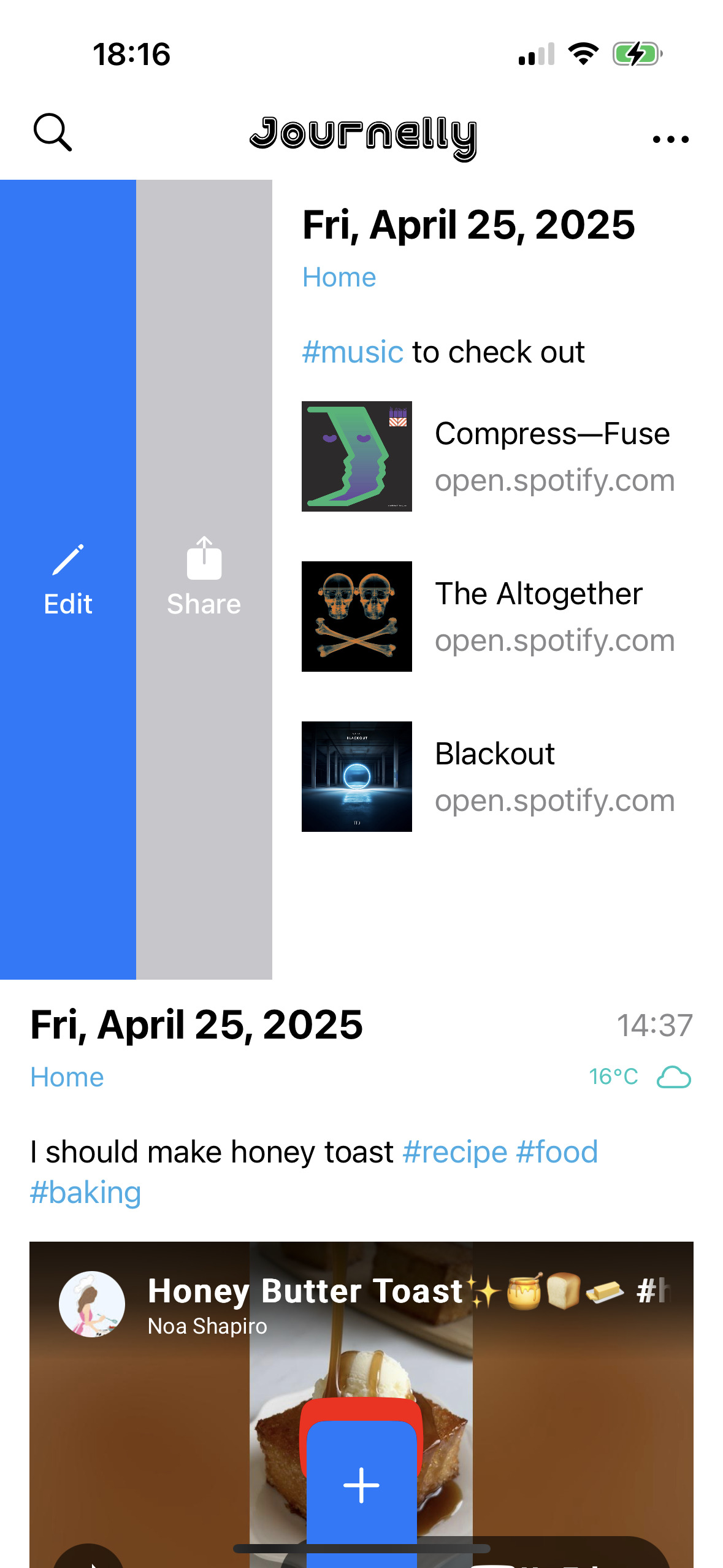Open the Honey Butter Toast video
The image size is (723, 1568).
click(x=361, y=1404)
